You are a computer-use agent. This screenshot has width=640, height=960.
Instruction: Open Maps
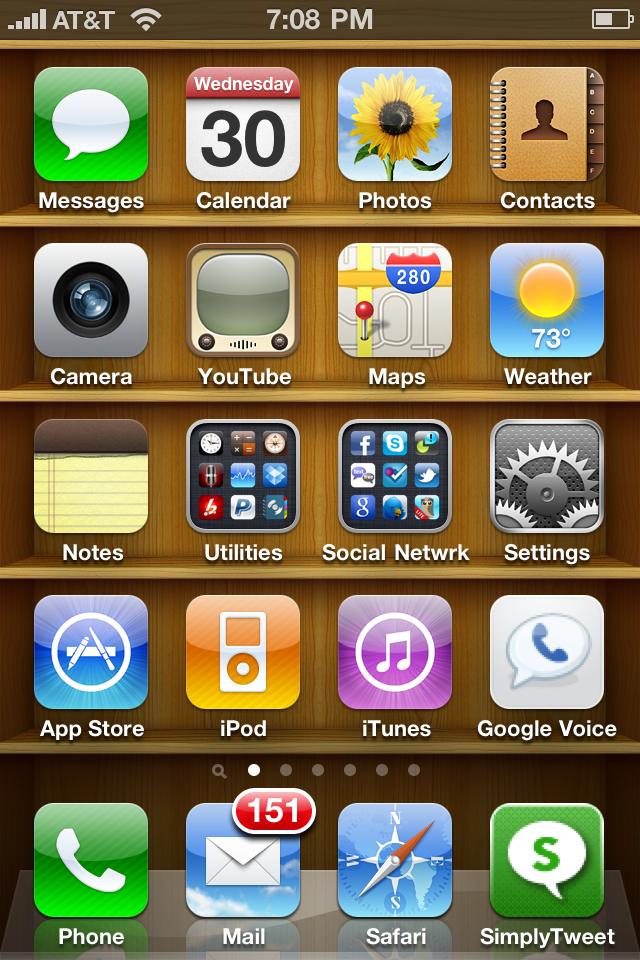coord(395,301)
